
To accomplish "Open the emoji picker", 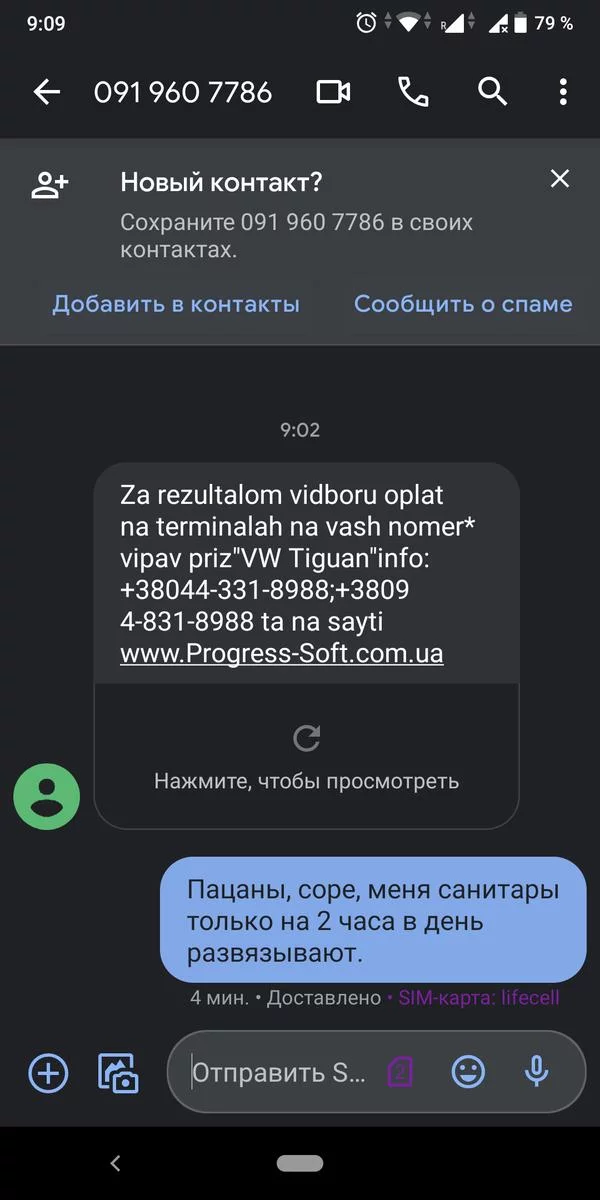I will [468, 1073].
